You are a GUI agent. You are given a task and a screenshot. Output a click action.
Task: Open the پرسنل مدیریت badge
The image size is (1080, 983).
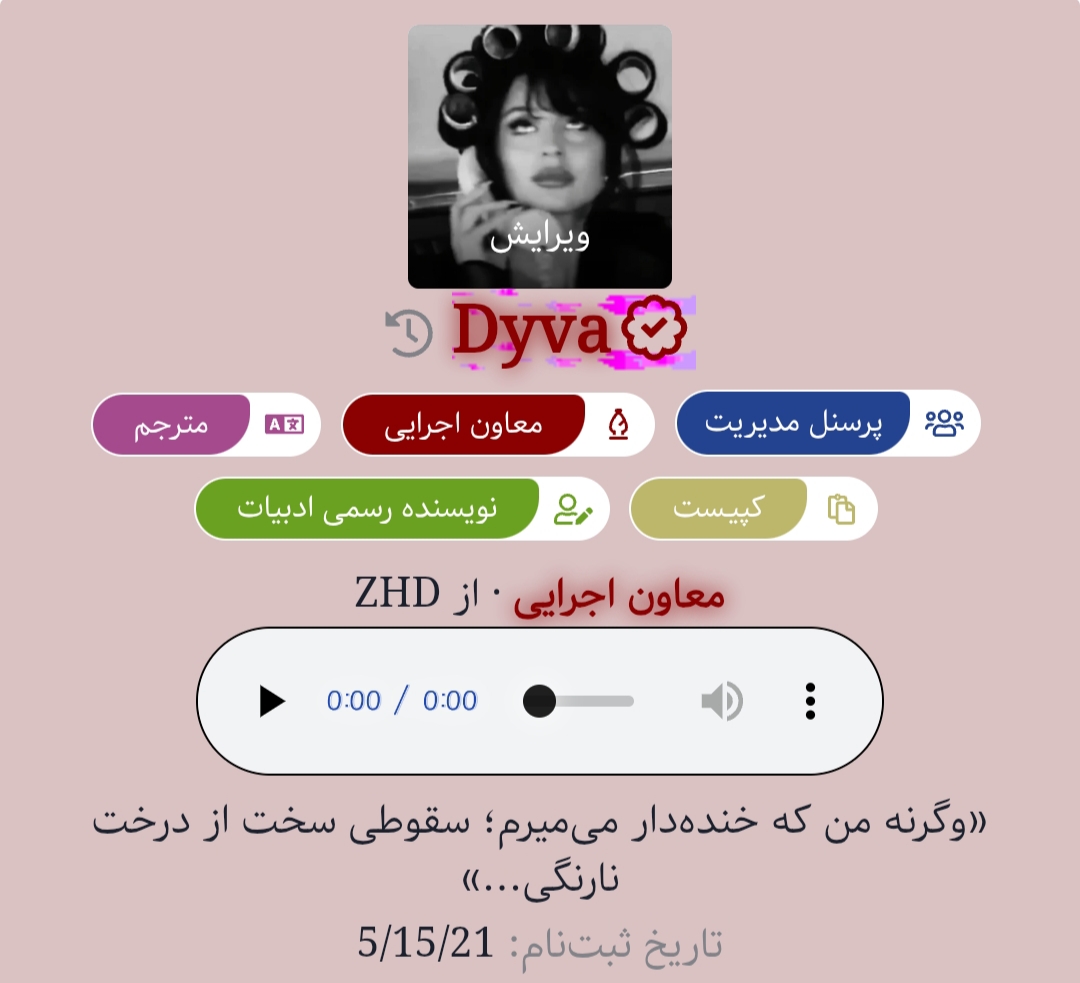pyautogui.click(x=828, y=423)
